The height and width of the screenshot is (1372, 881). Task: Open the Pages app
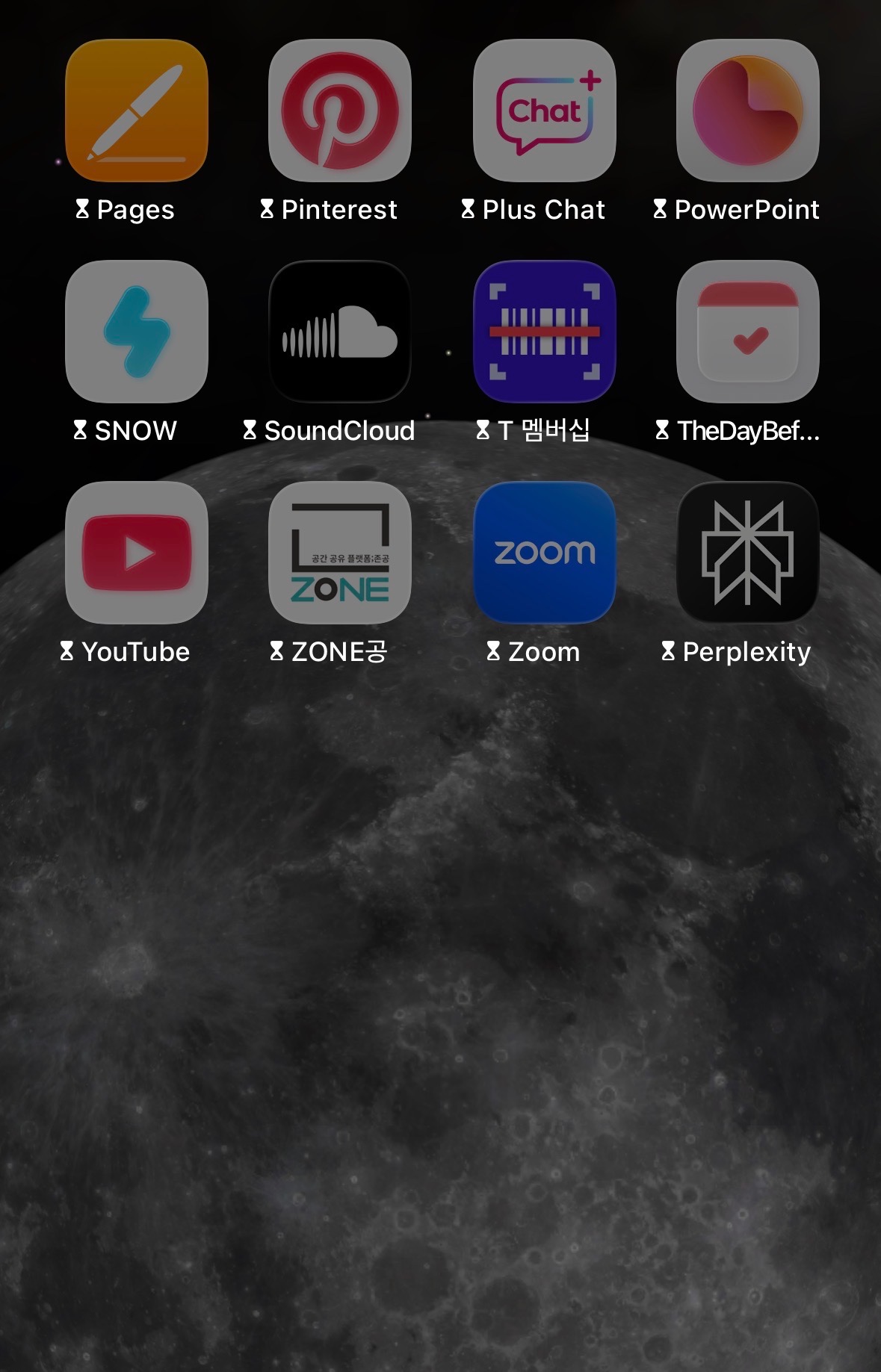(x=137, y=111)
